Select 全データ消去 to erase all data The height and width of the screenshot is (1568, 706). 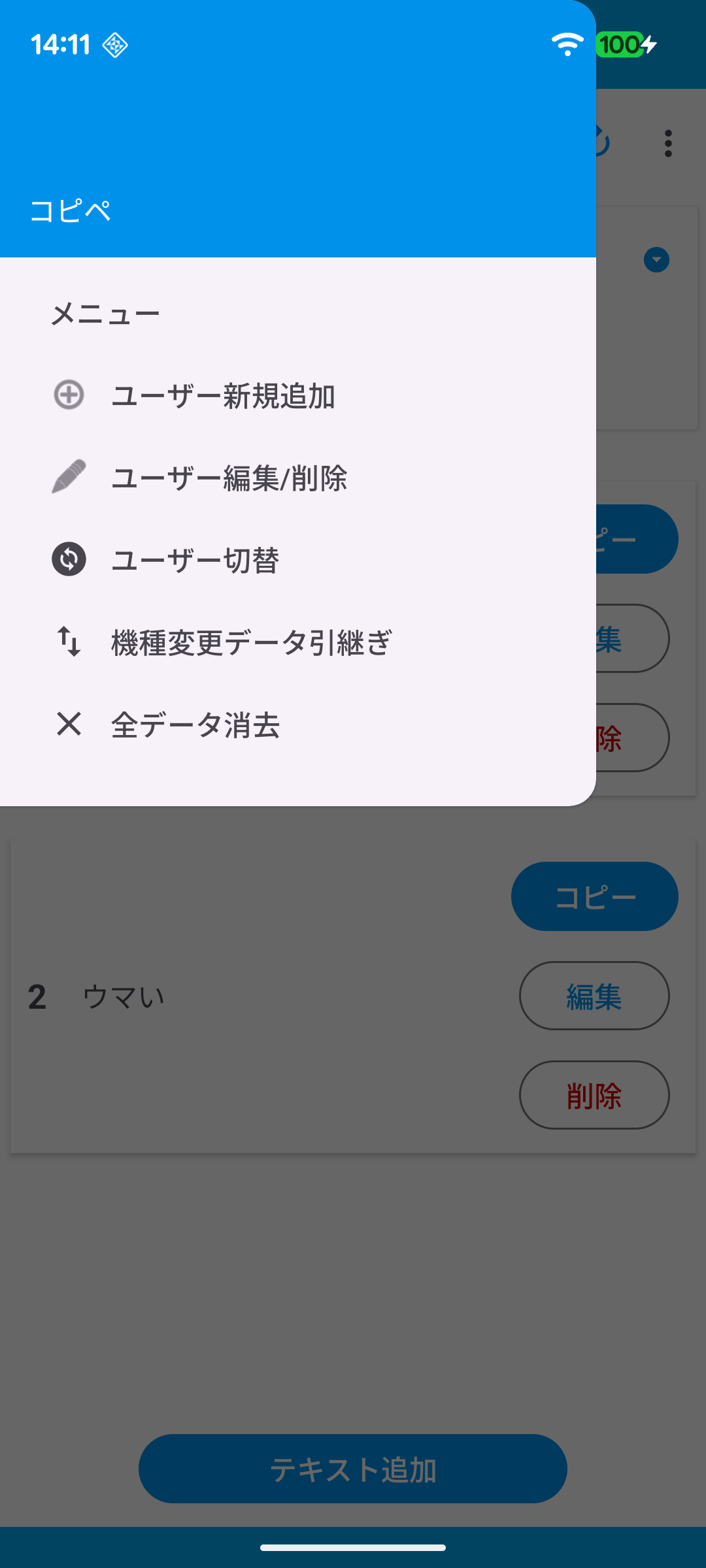[195, 725]
